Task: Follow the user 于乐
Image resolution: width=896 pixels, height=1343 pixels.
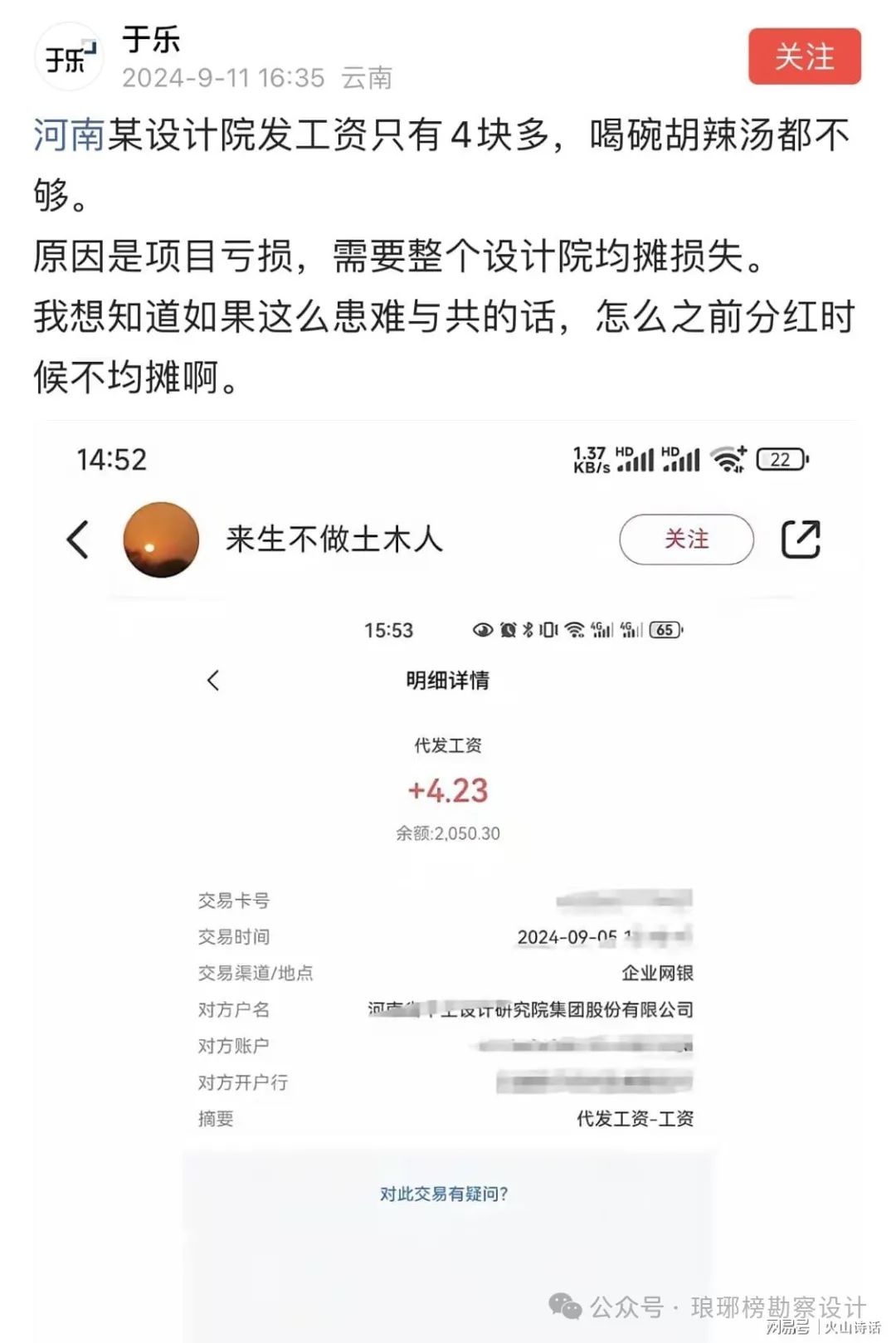Action: (x=804, y=56)
